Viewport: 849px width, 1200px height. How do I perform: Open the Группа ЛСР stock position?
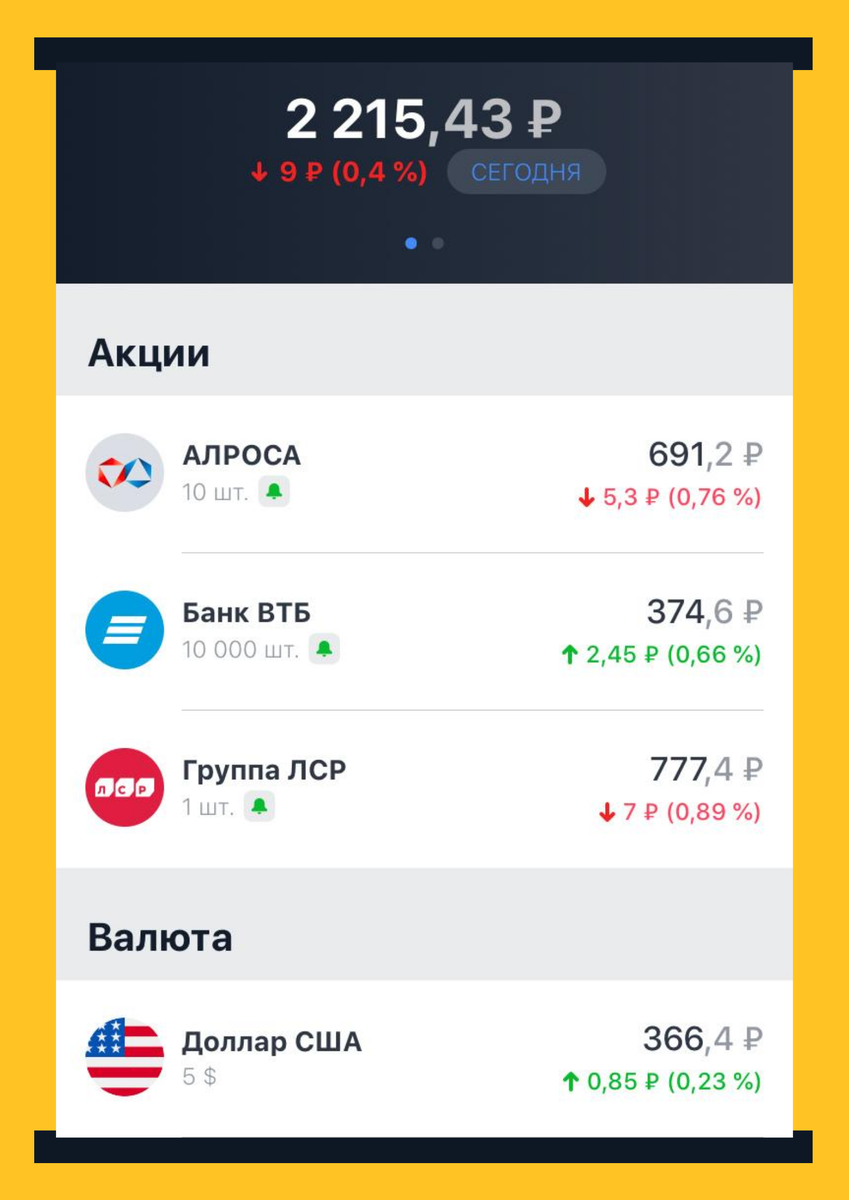click(x=424, y=788)
